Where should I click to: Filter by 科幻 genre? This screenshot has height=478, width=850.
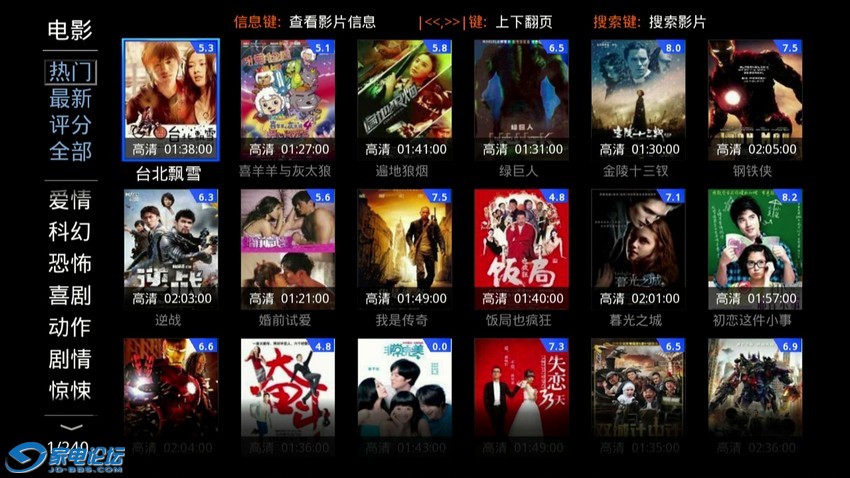[x=70, y=232]
